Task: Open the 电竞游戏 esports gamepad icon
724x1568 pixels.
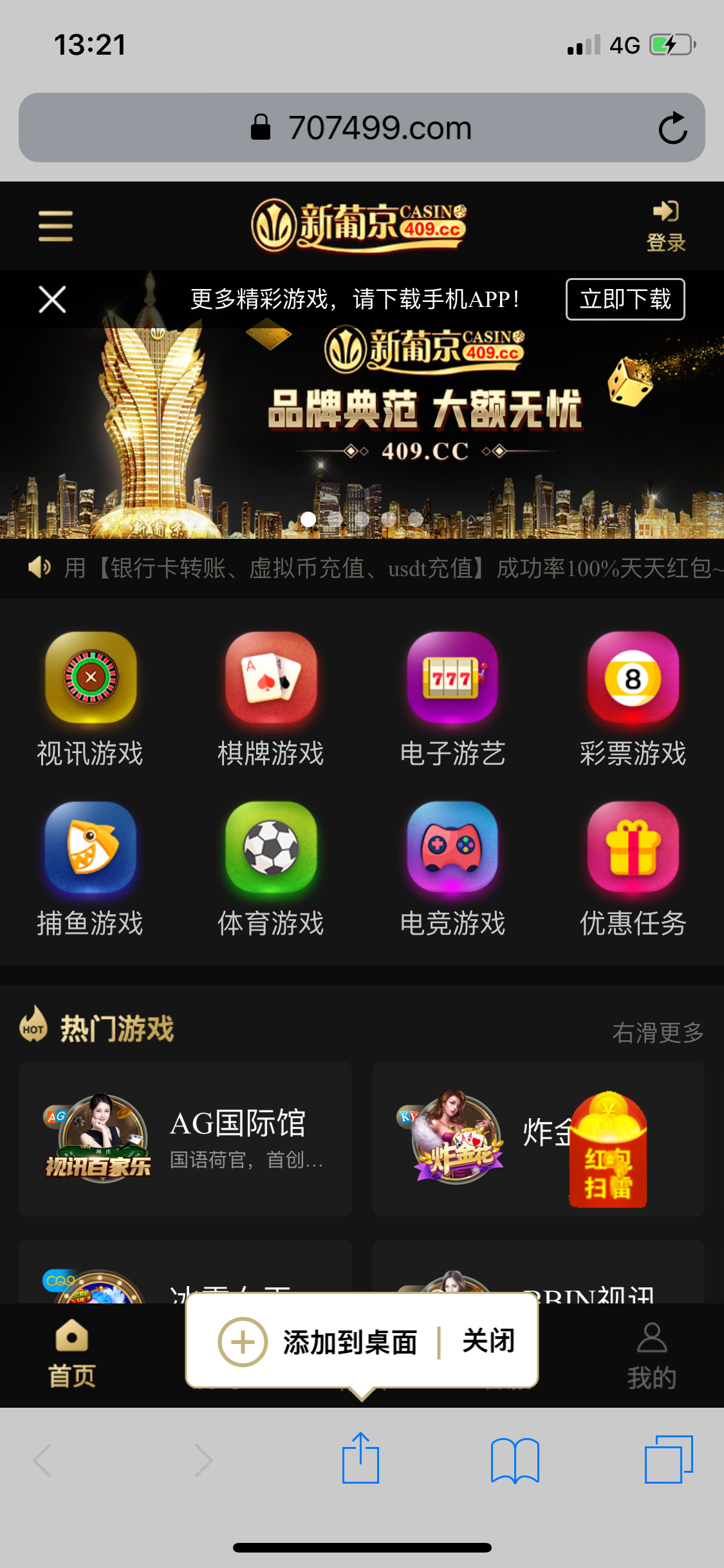Action: click(x=452, y=850)
